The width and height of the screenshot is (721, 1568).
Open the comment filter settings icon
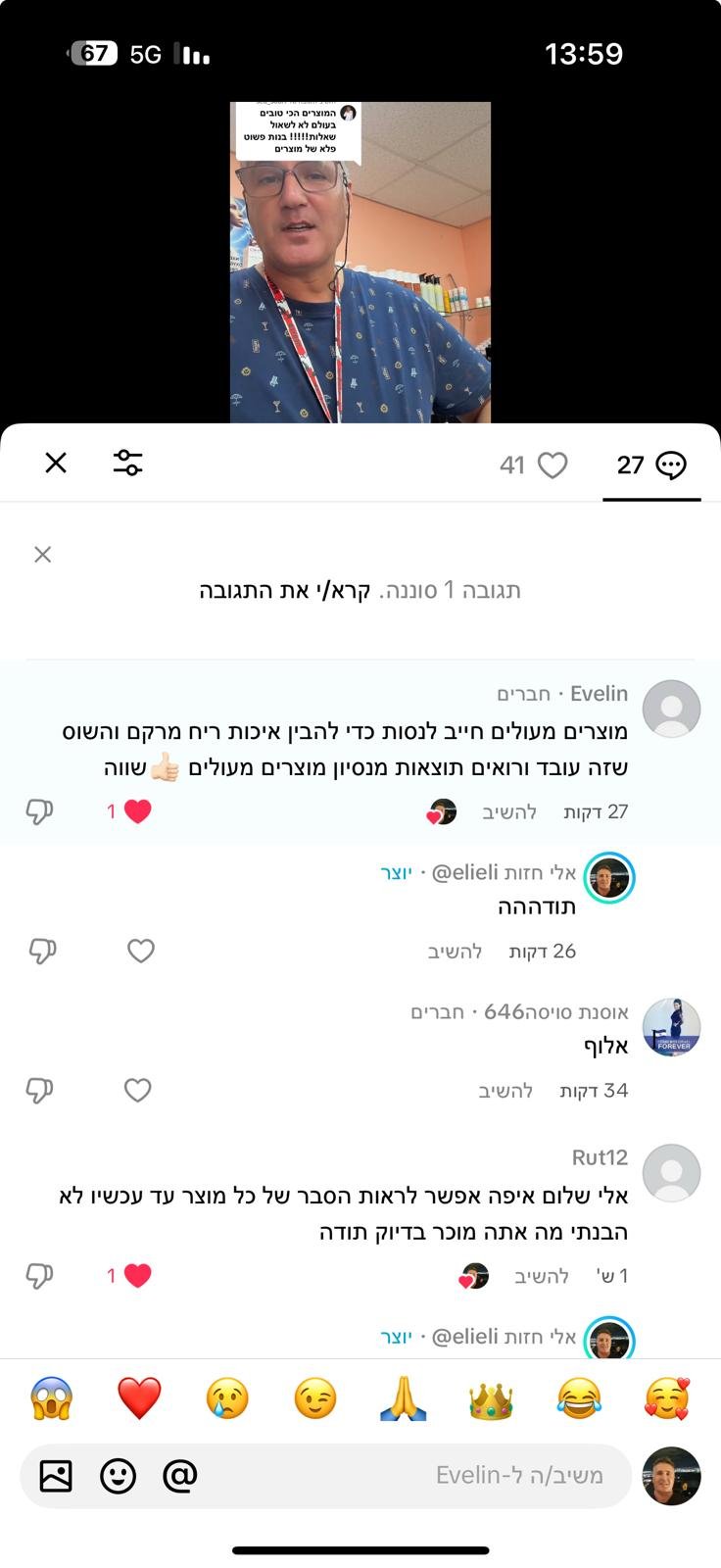pyautogui.click(x=127, y=463)
